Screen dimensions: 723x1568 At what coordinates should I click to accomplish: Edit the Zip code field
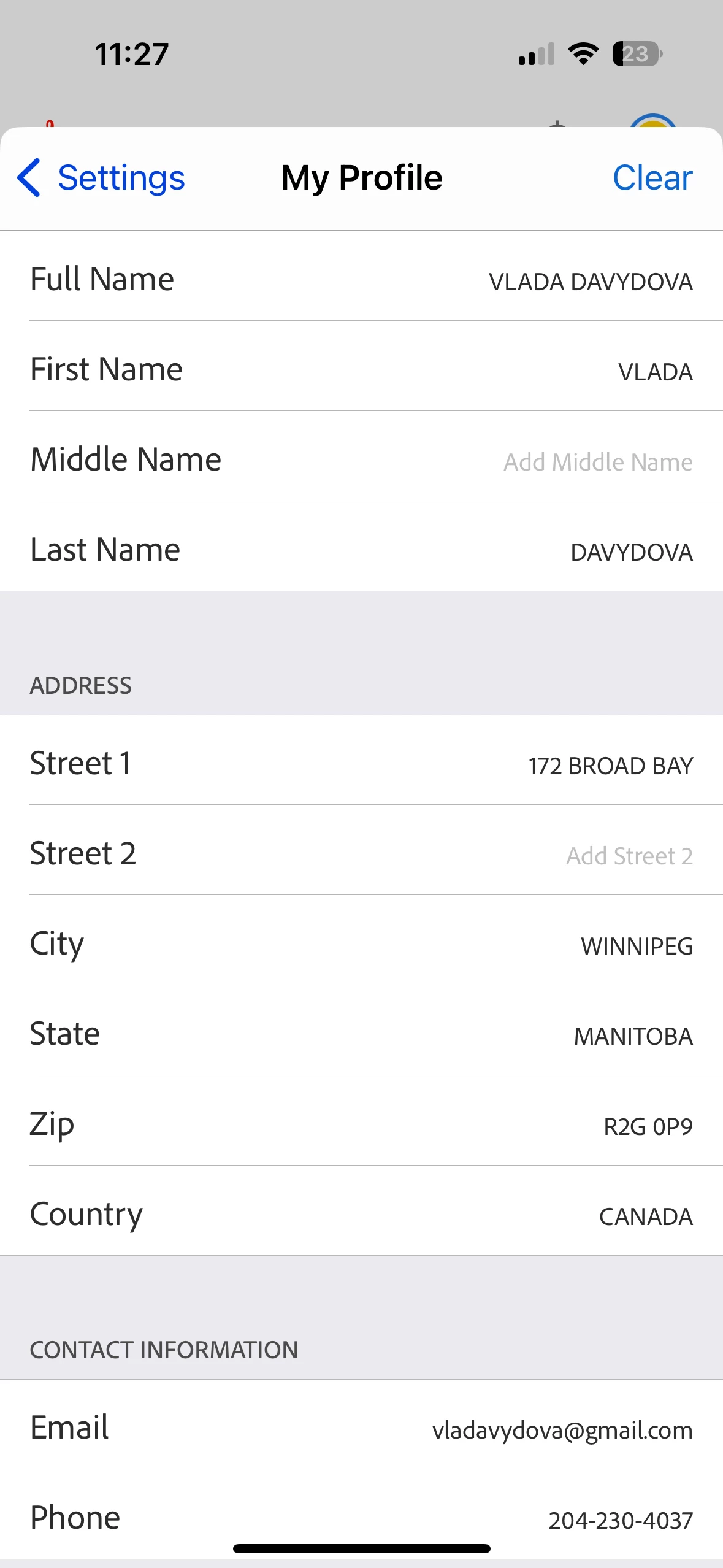pos(648,1126)
